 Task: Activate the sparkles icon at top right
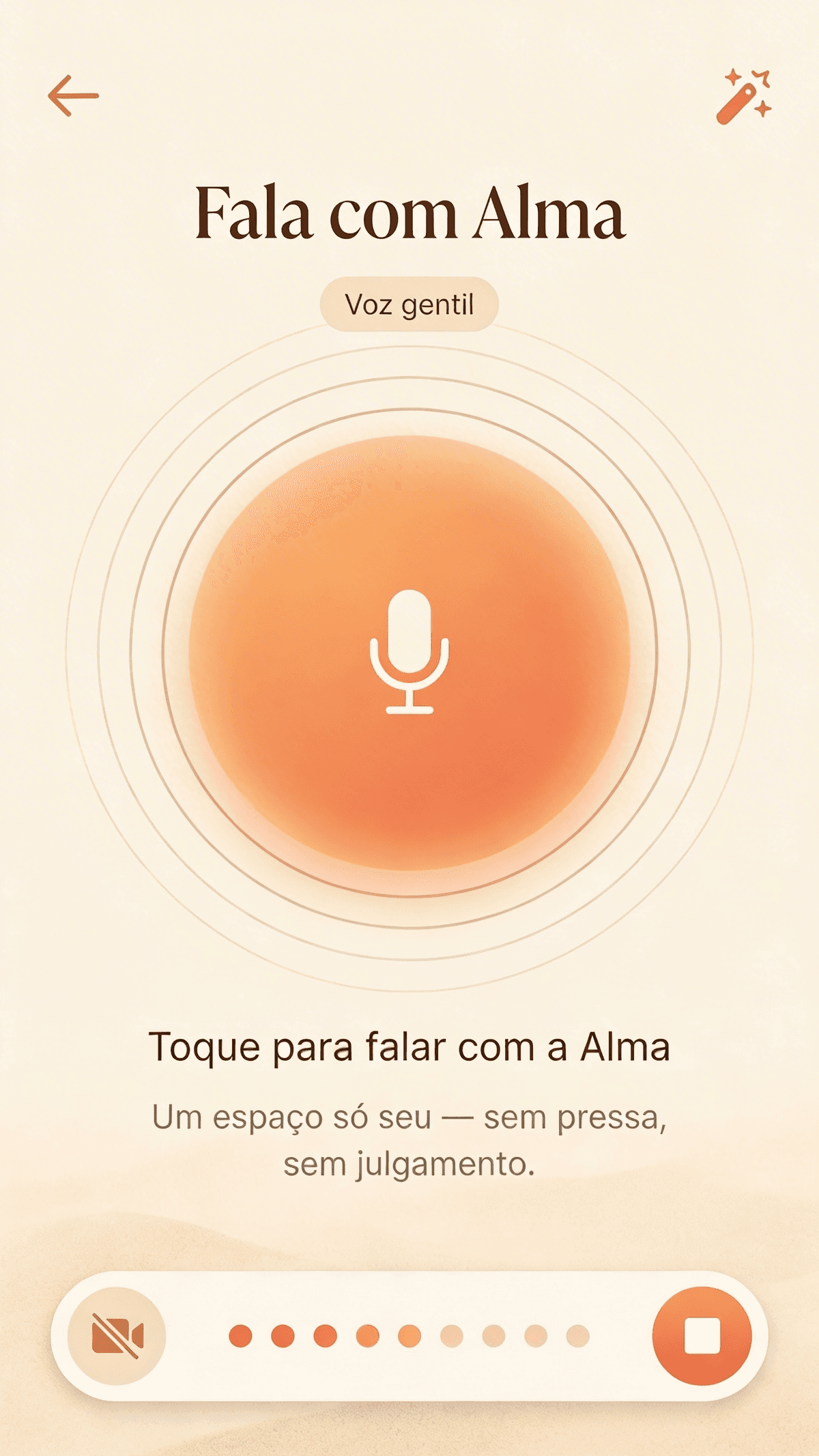tap(743, 98)
